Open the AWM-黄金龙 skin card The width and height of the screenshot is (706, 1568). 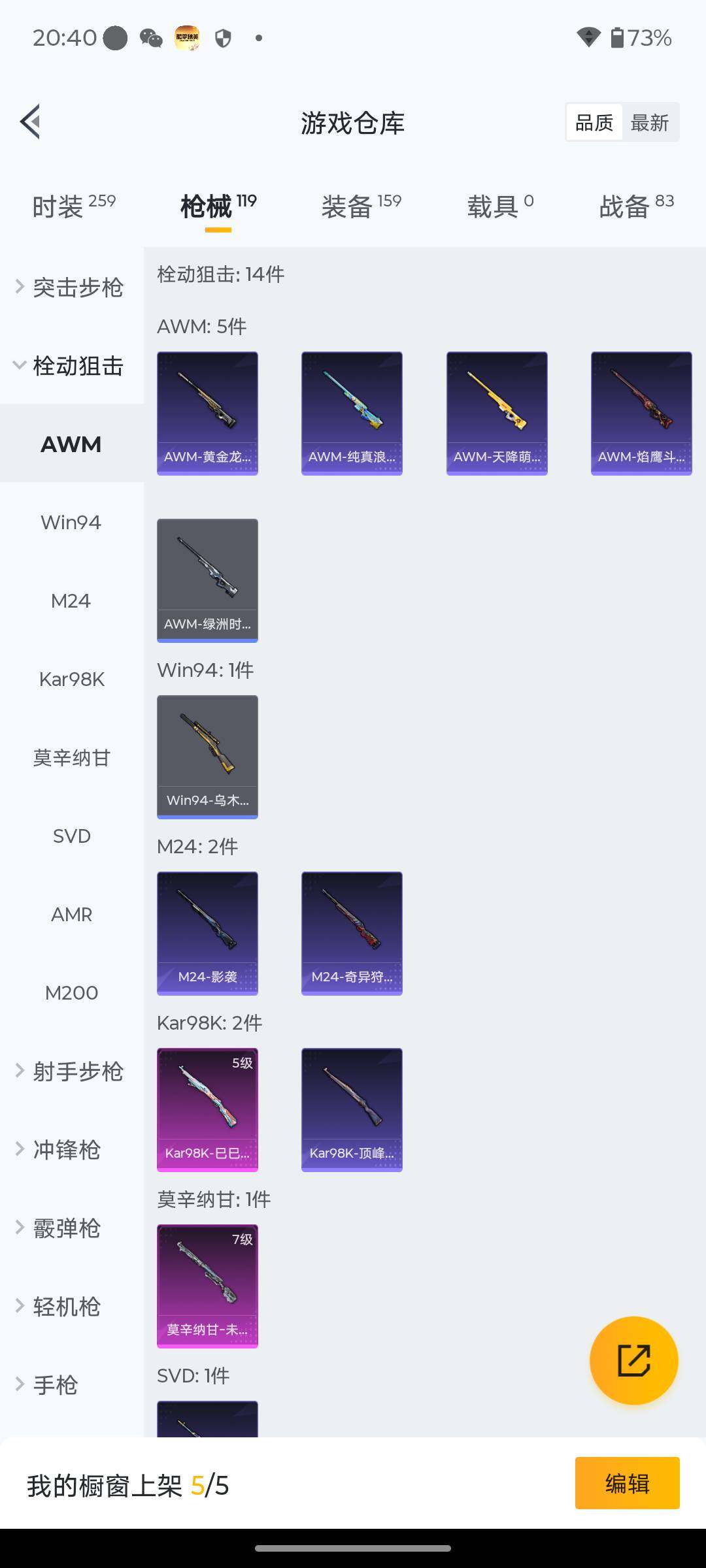pyautogui.click(x=207, y=413)
